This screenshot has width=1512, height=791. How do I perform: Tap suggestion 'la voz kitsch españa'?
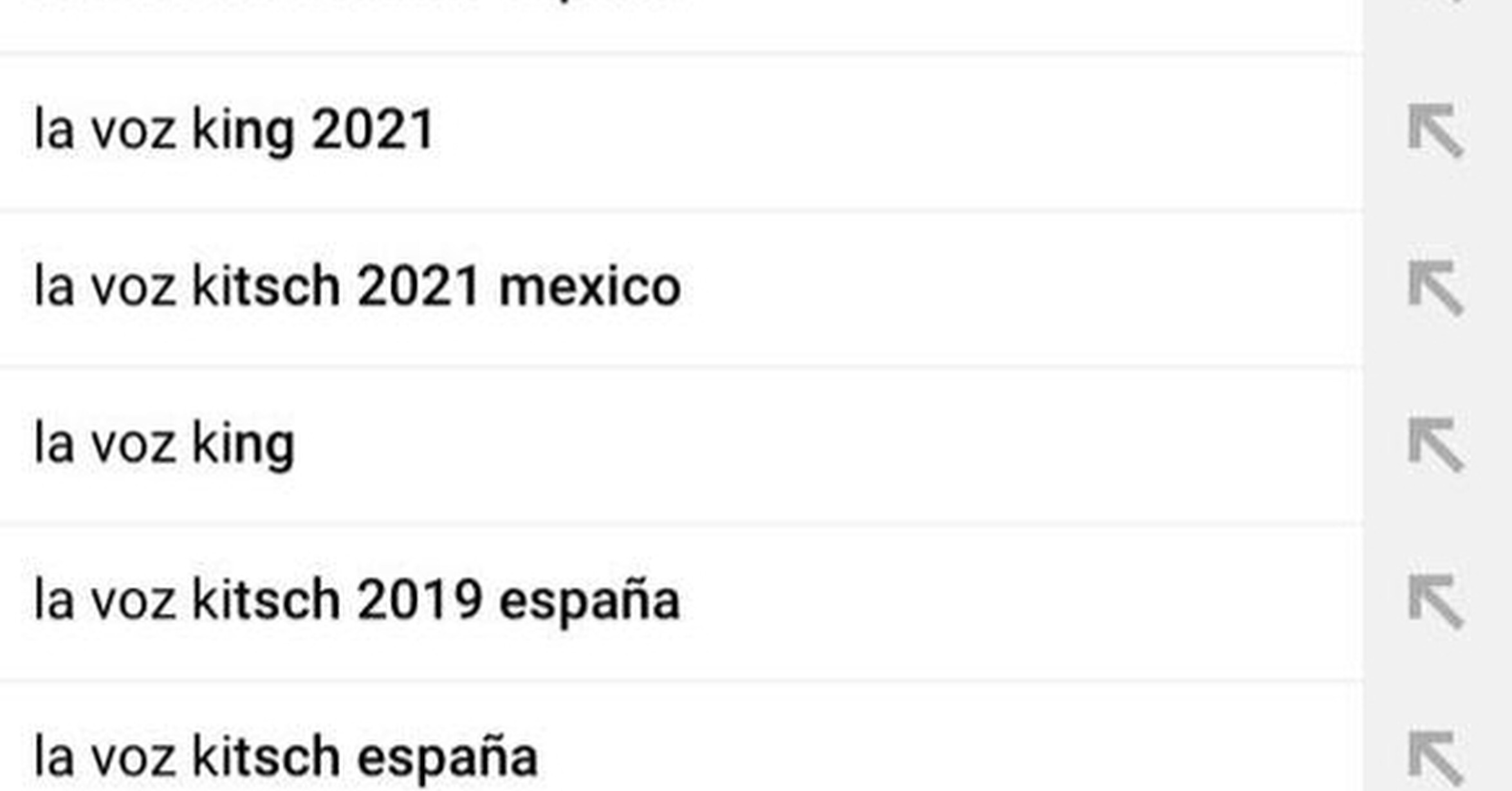point(681,740)
